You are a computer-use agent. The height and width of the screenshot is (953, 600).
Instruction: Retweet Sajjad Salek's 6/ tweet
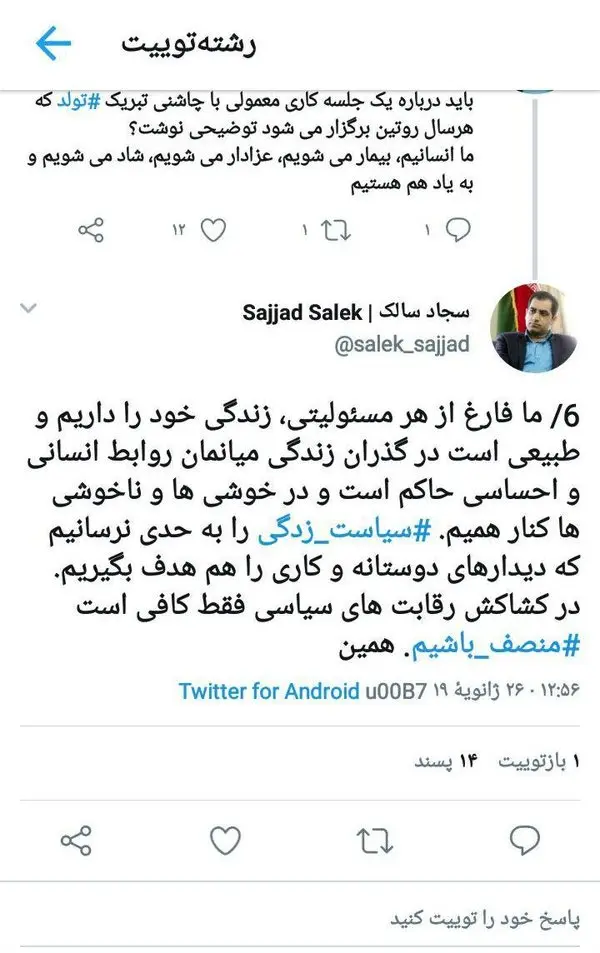tap(374, 841)
